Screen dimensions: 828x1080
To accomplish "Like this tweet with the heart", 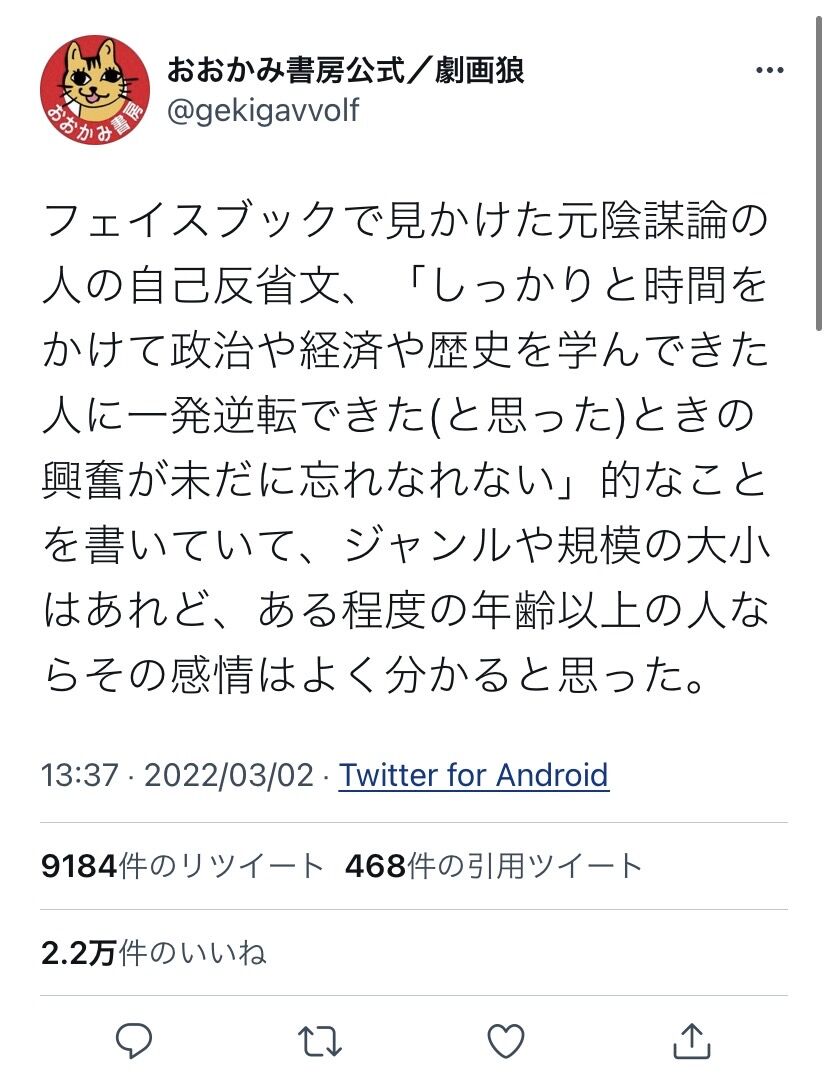I will tap(506, 1040).
